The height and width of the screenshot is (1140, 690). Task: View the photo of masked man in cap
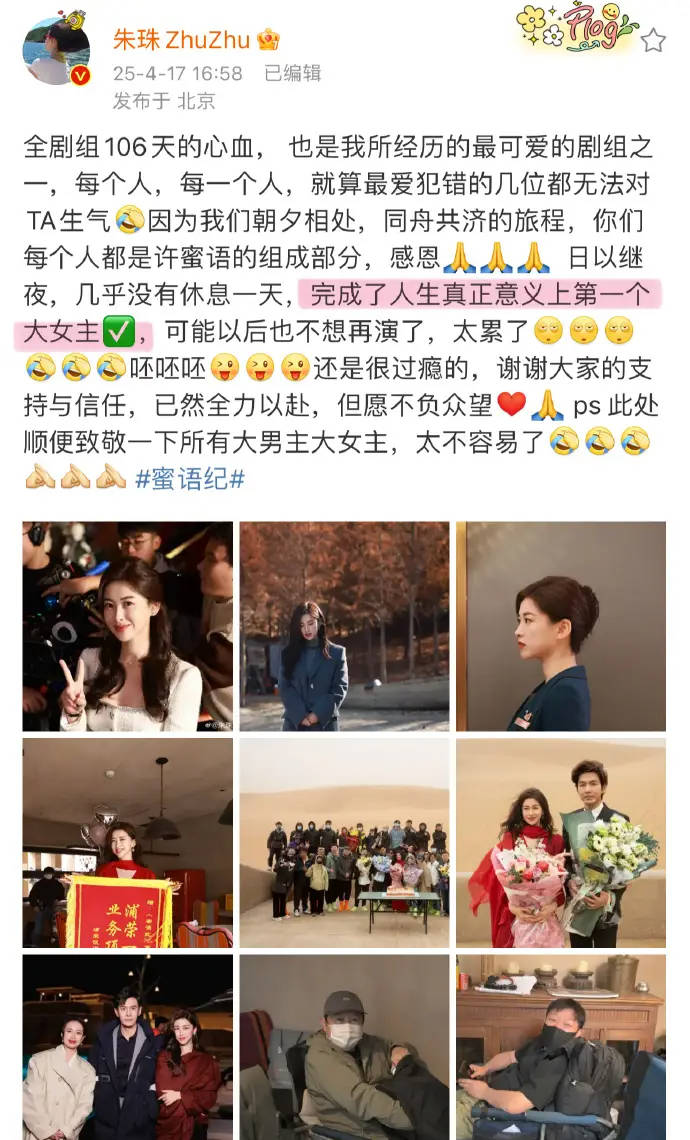click(x=344, y=1047)
